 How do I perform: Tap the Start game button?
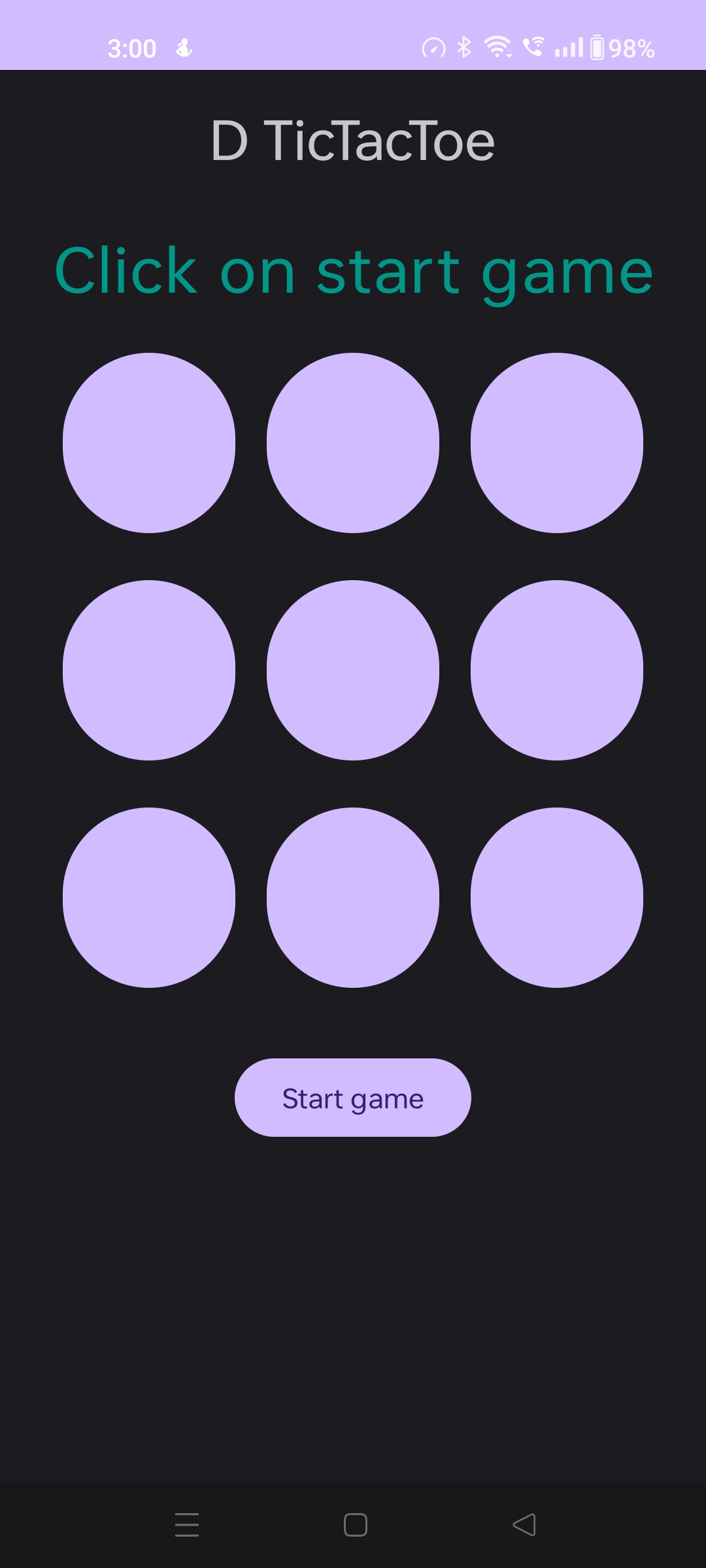coord(353,1098)
